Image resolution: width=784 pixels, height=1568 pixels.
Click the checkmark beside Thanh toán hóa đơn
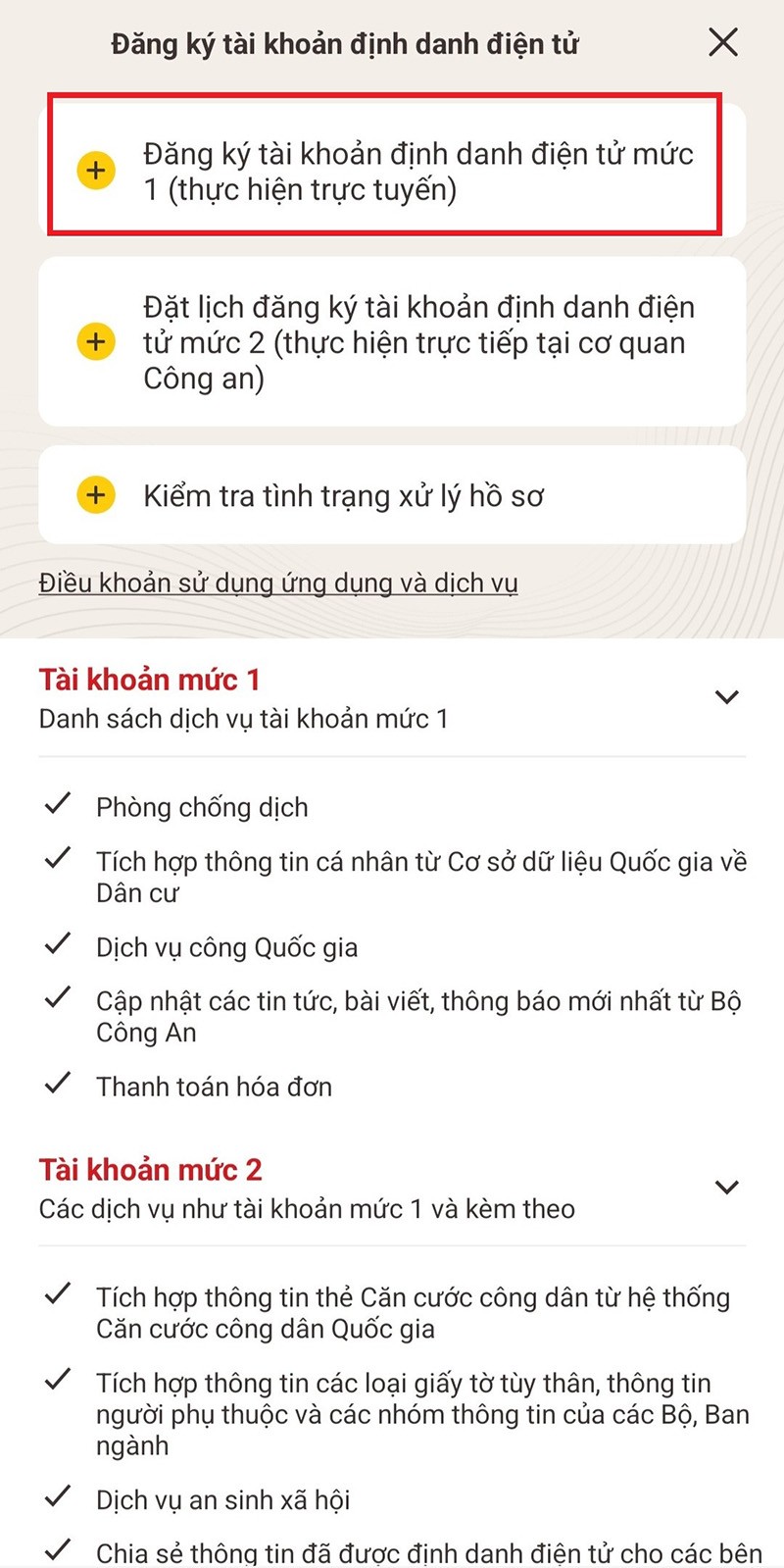56,1085
